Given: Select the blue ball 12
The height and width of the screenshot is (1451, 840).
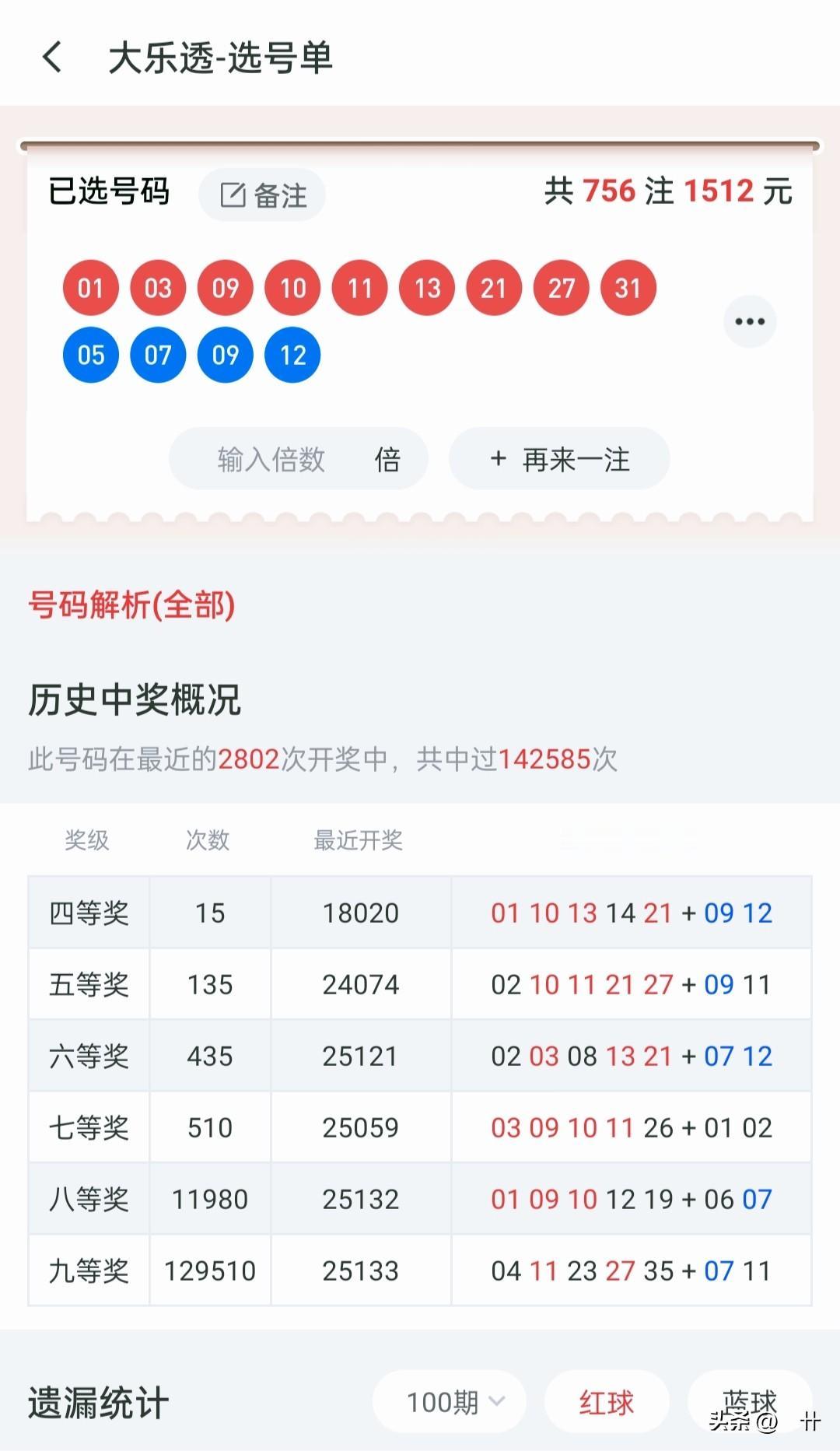Looking at the screenshot, I should click(292, 355).
